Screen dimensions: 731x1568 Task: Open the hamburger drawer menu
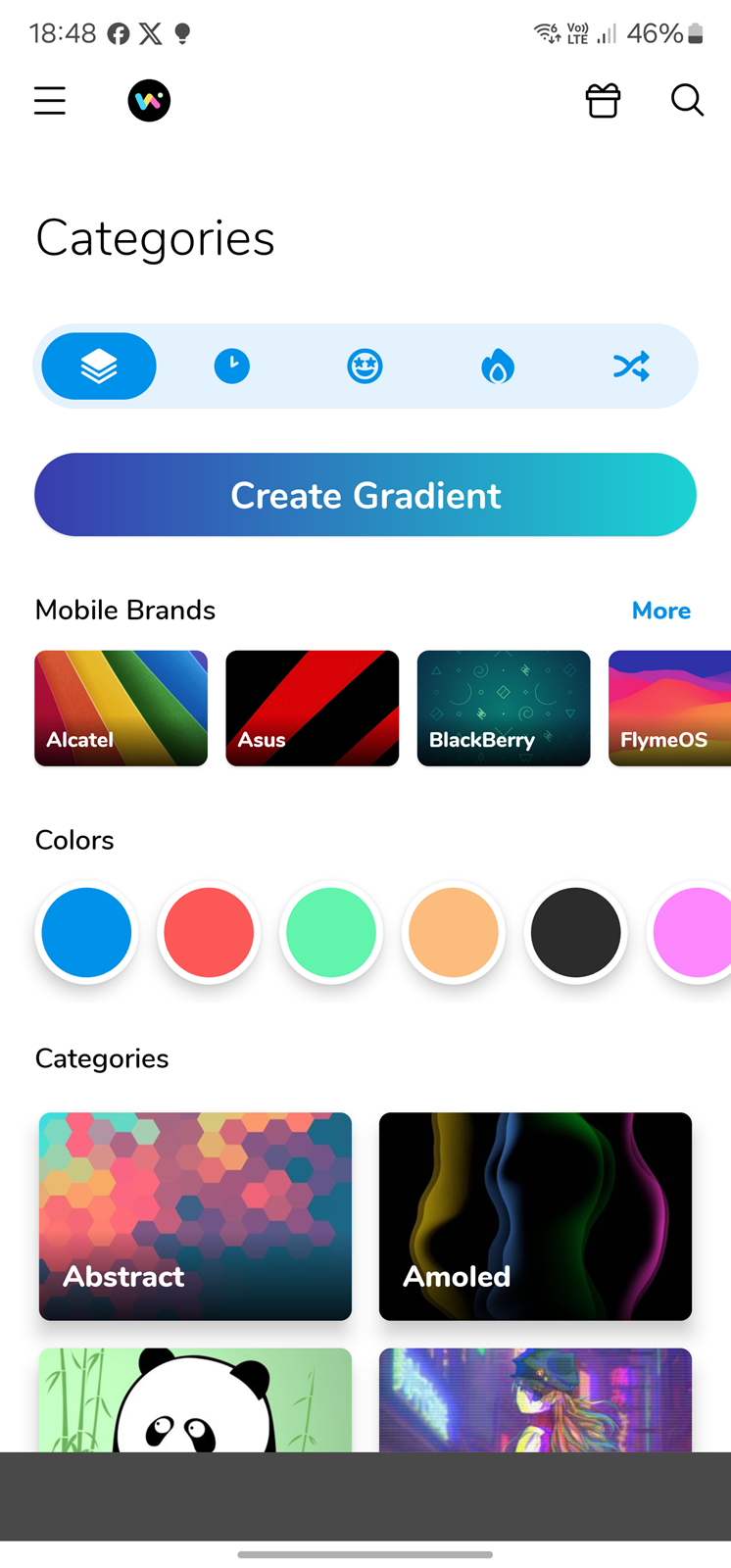tap(50, 101)
